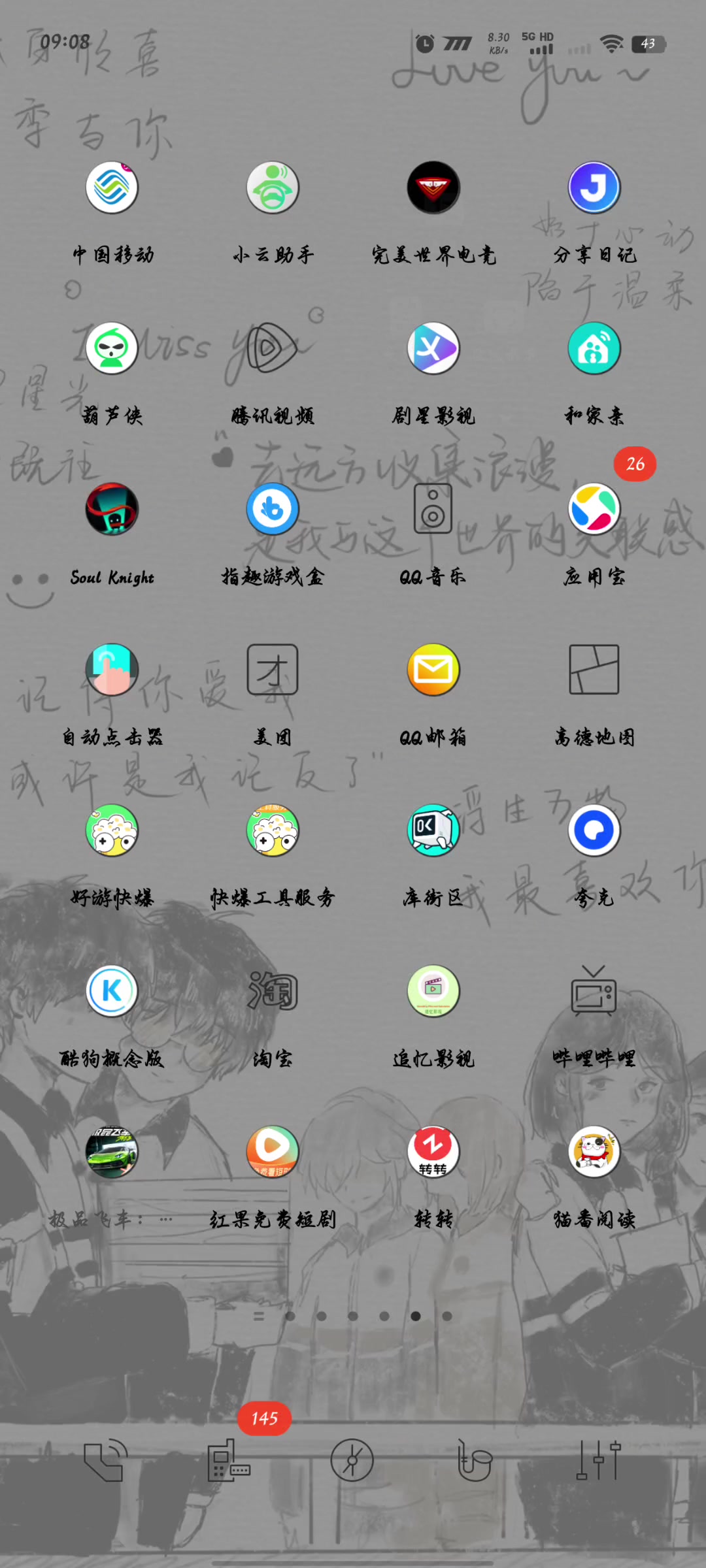
Task: Open 猫番阅读 app
Action: 594,1152
